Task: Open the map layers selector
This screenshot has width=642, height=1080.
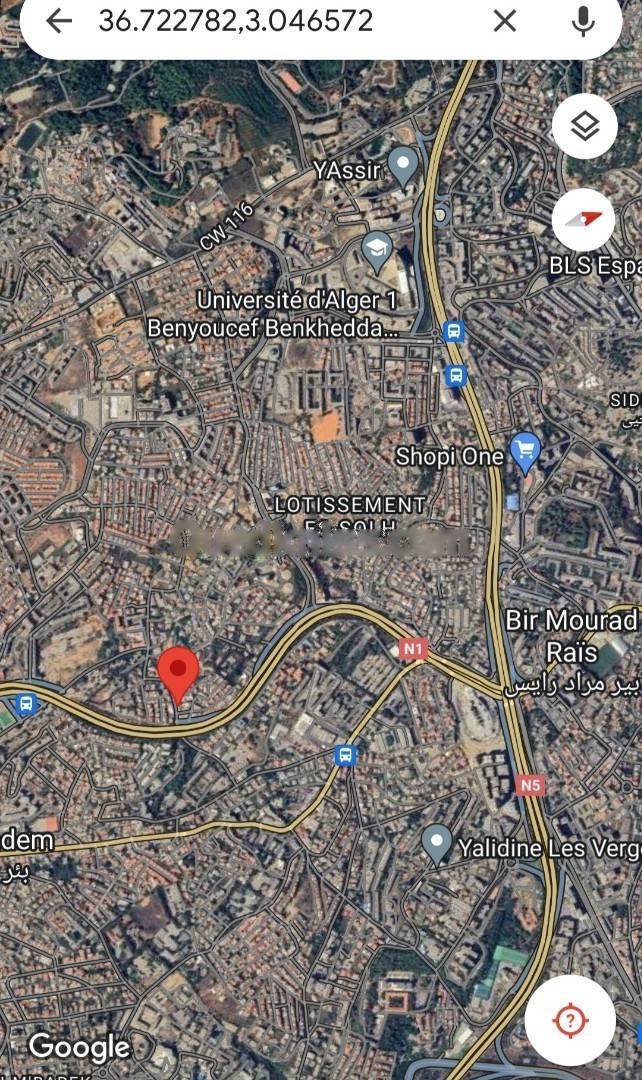Action: [x=584, y=126]
